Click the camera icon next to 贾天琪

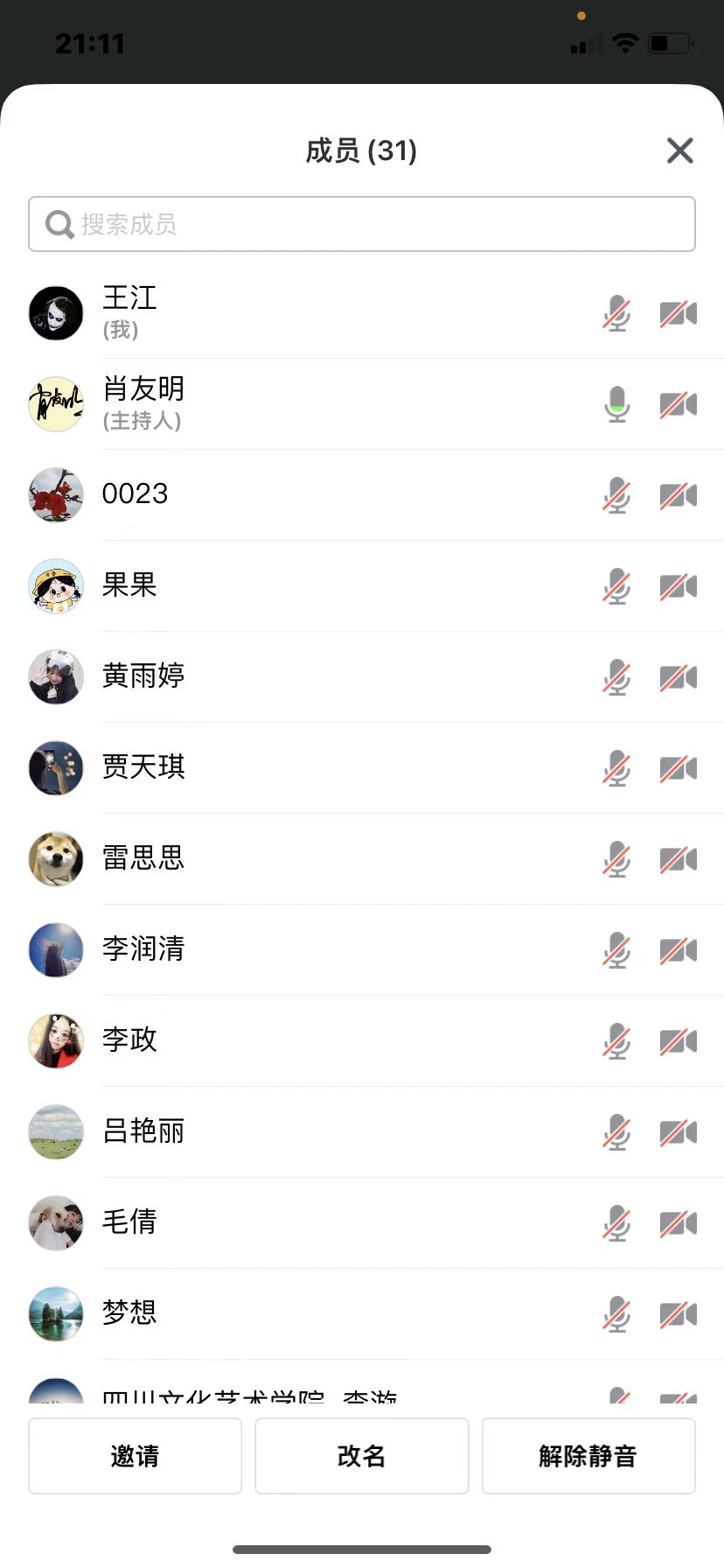pyautogui.click(x=679, y=768)
